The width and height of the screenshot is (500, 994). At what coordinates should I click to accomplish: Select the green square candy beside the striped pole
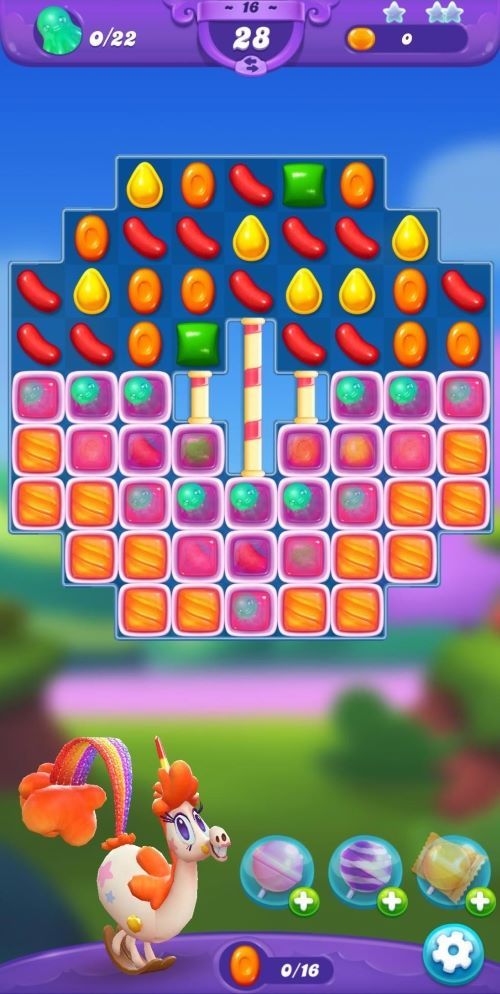pos(198,343)
